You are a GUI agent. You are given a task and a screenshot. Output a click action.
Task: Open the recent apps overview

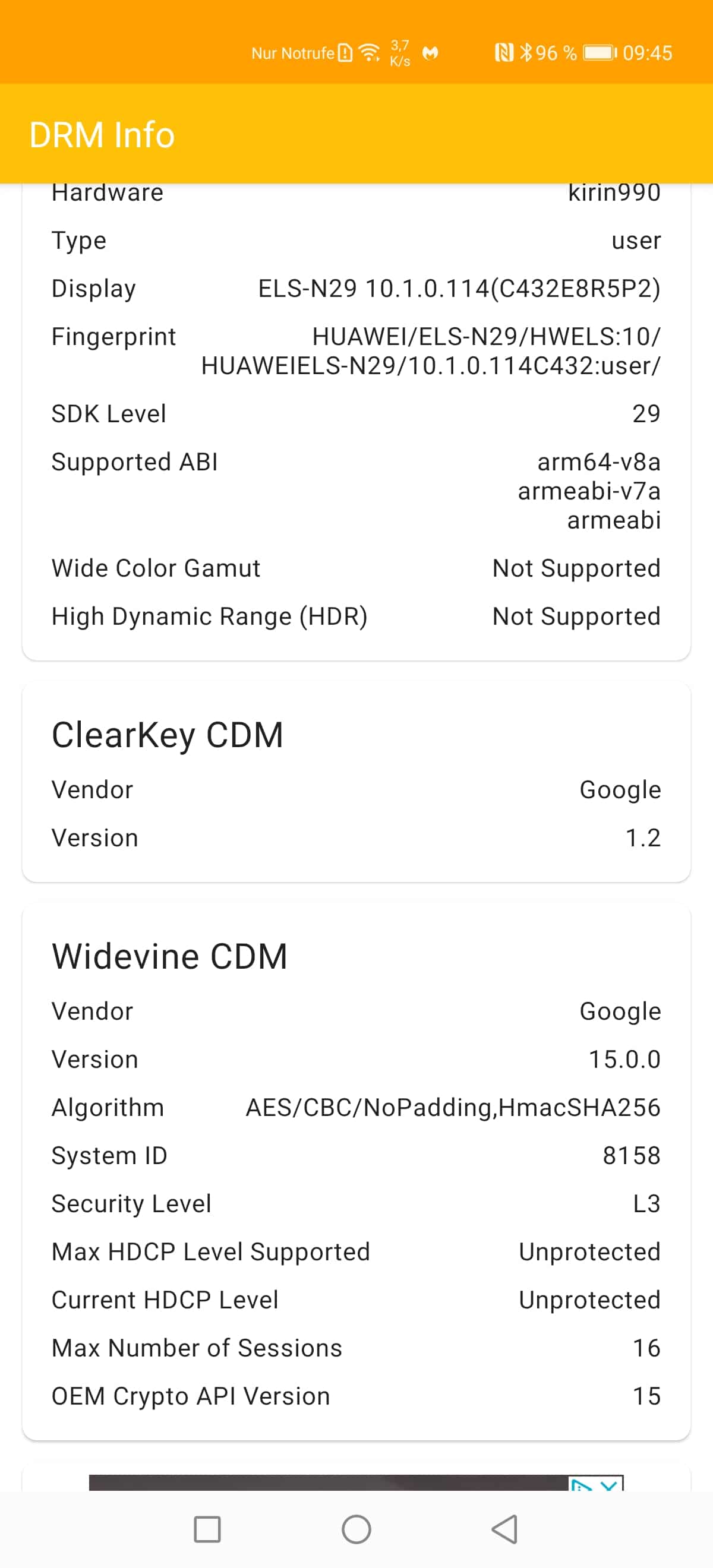[207, 1529]
